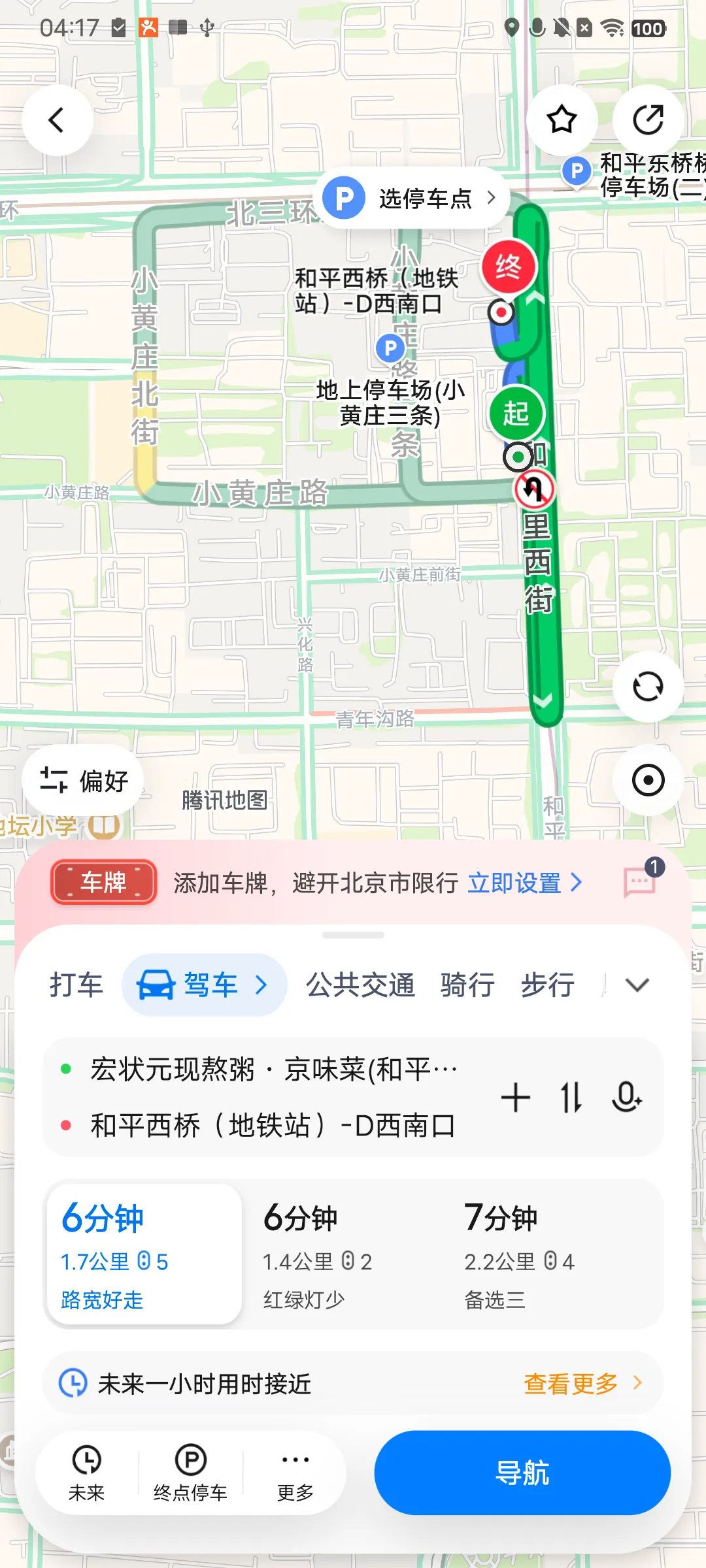Switch to the 骑行 cycling tab
The height and width of the screenshot is (1568, 706).
[467, 985]
